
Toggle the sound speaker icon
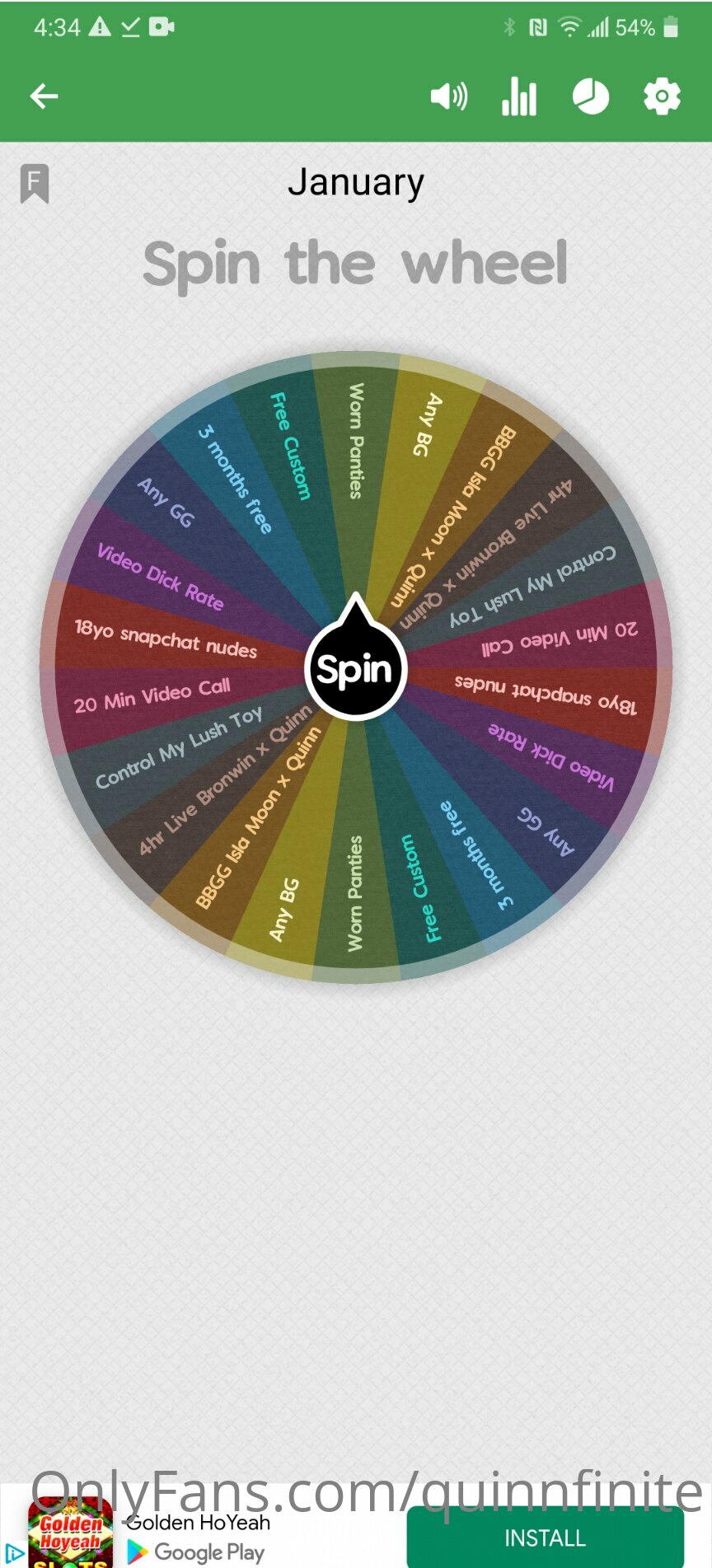(x=448, y=97)
